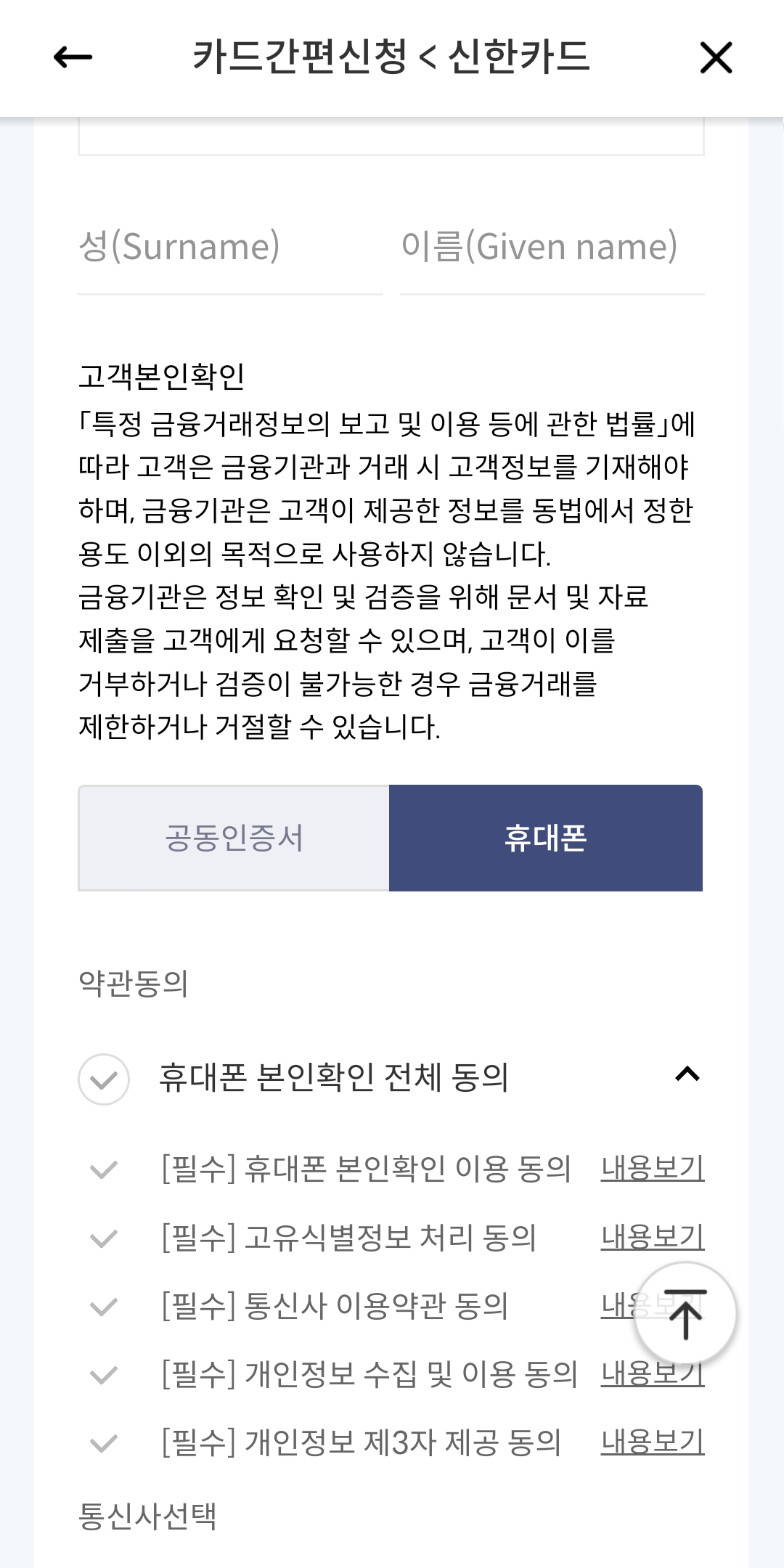Click the 이름(Given name) input field
This screenshot has width=784, height=1568.
pos(551,250)
